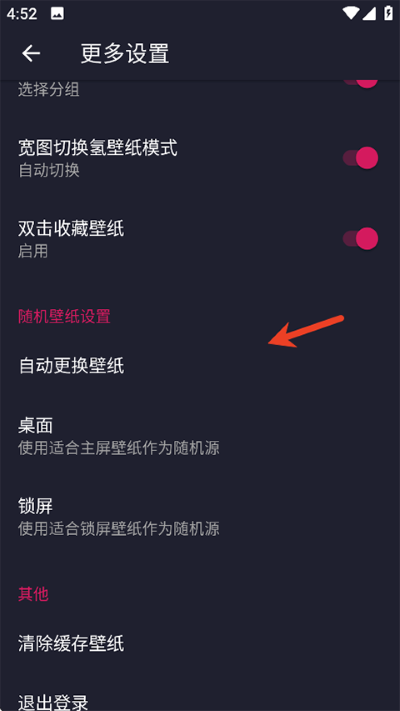400x711 pixels.
Task: Open 桌面 random source setting
Action: (200, 436)
